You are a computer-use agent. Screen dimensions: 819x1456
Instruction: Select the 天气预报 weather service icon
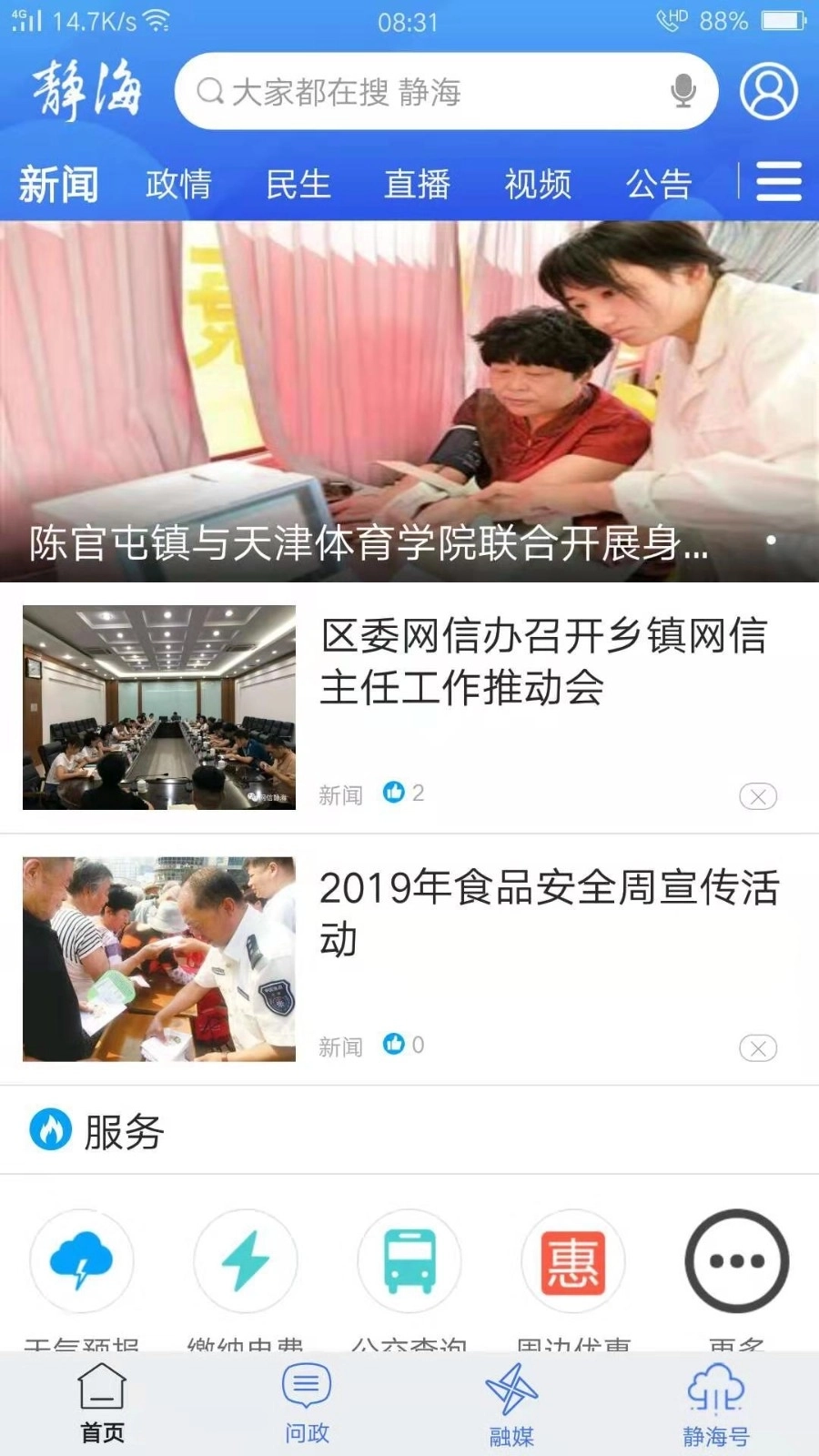pos(82,1262)
